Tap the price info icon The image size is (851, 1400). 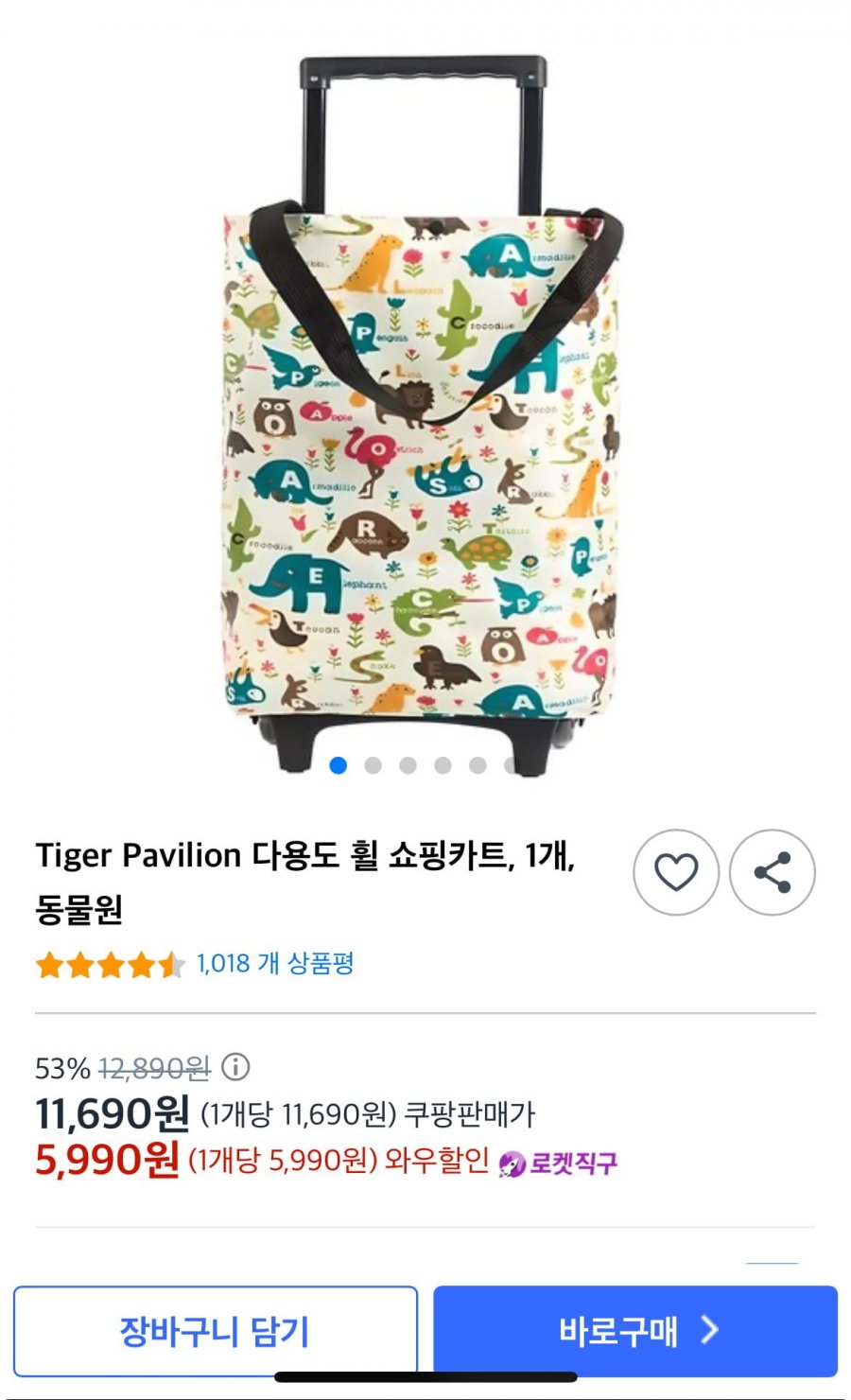pyautogui.click(x=235, y=1068)
